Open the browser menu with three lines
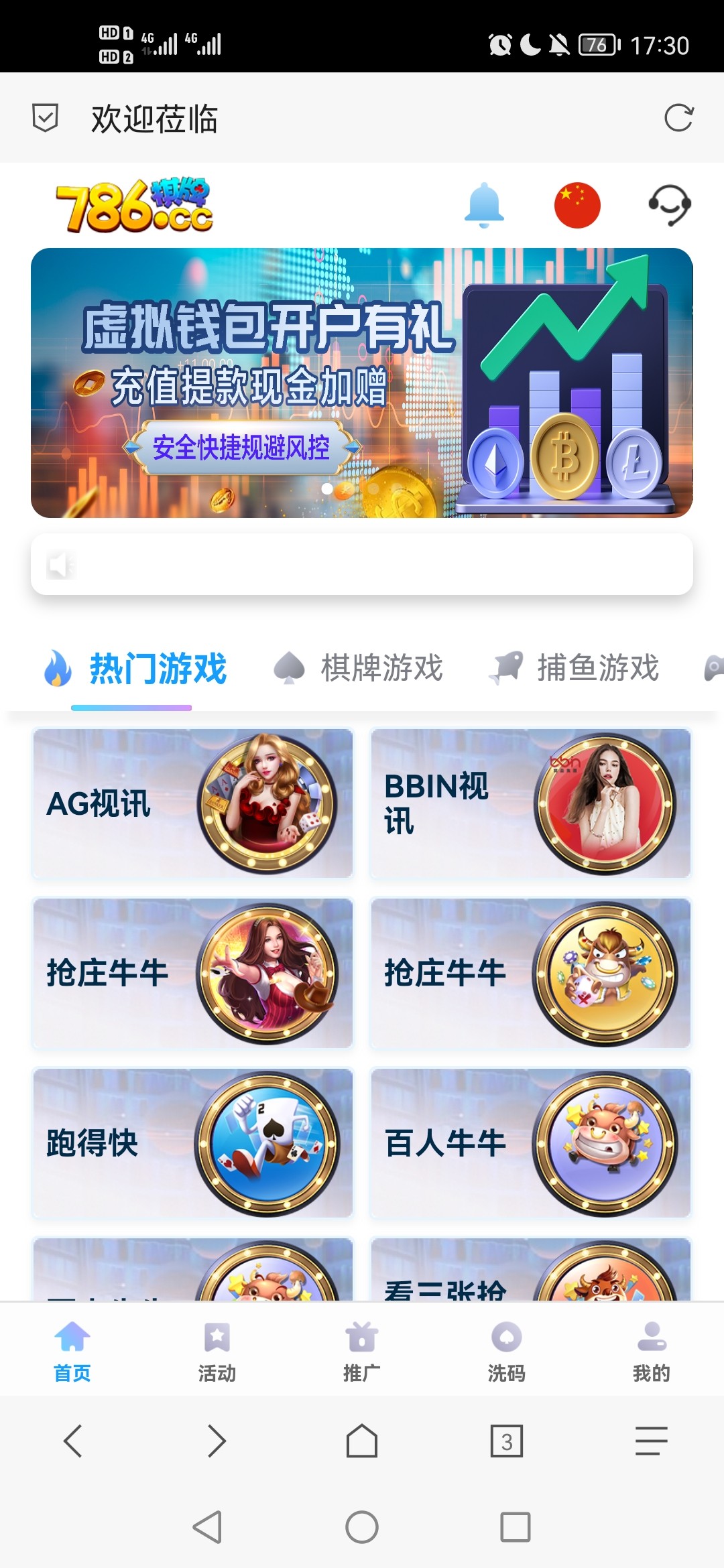724x1568 pixels. [x=651, y=1441]
